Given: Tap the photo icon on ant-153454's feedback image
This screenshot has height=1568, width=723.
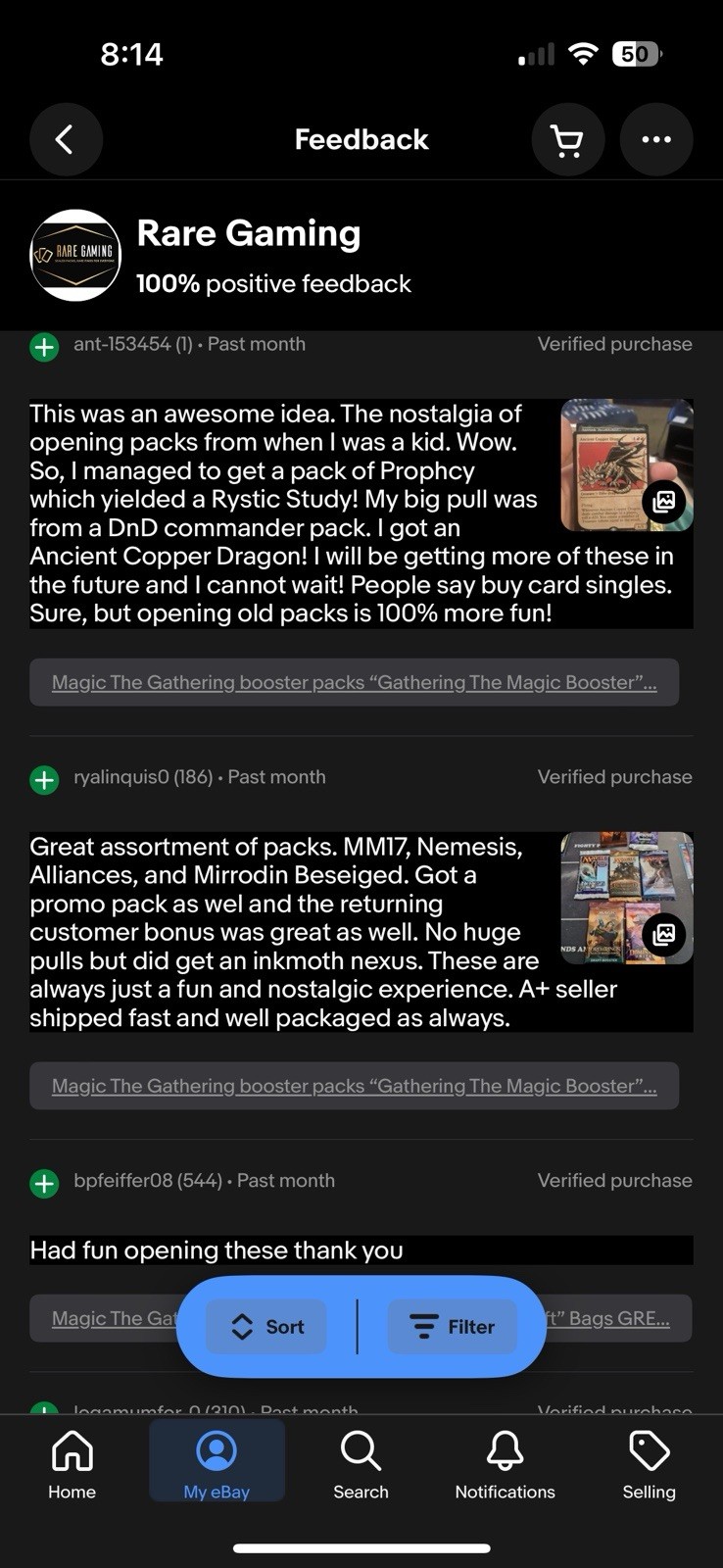Looking at the screenshot, I should [x=664, y=502].
